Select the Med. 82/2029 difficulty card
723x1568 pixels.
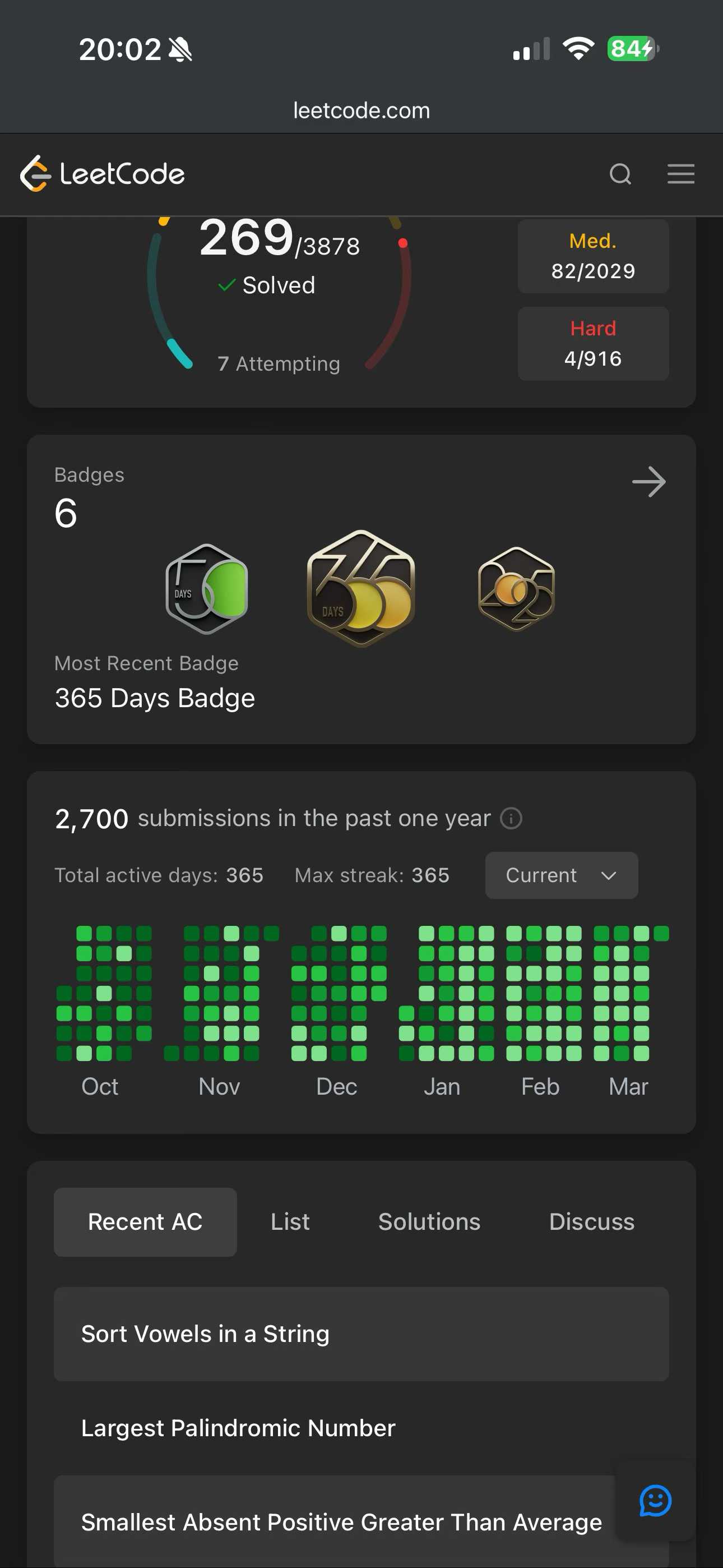[x=593, y=256]
